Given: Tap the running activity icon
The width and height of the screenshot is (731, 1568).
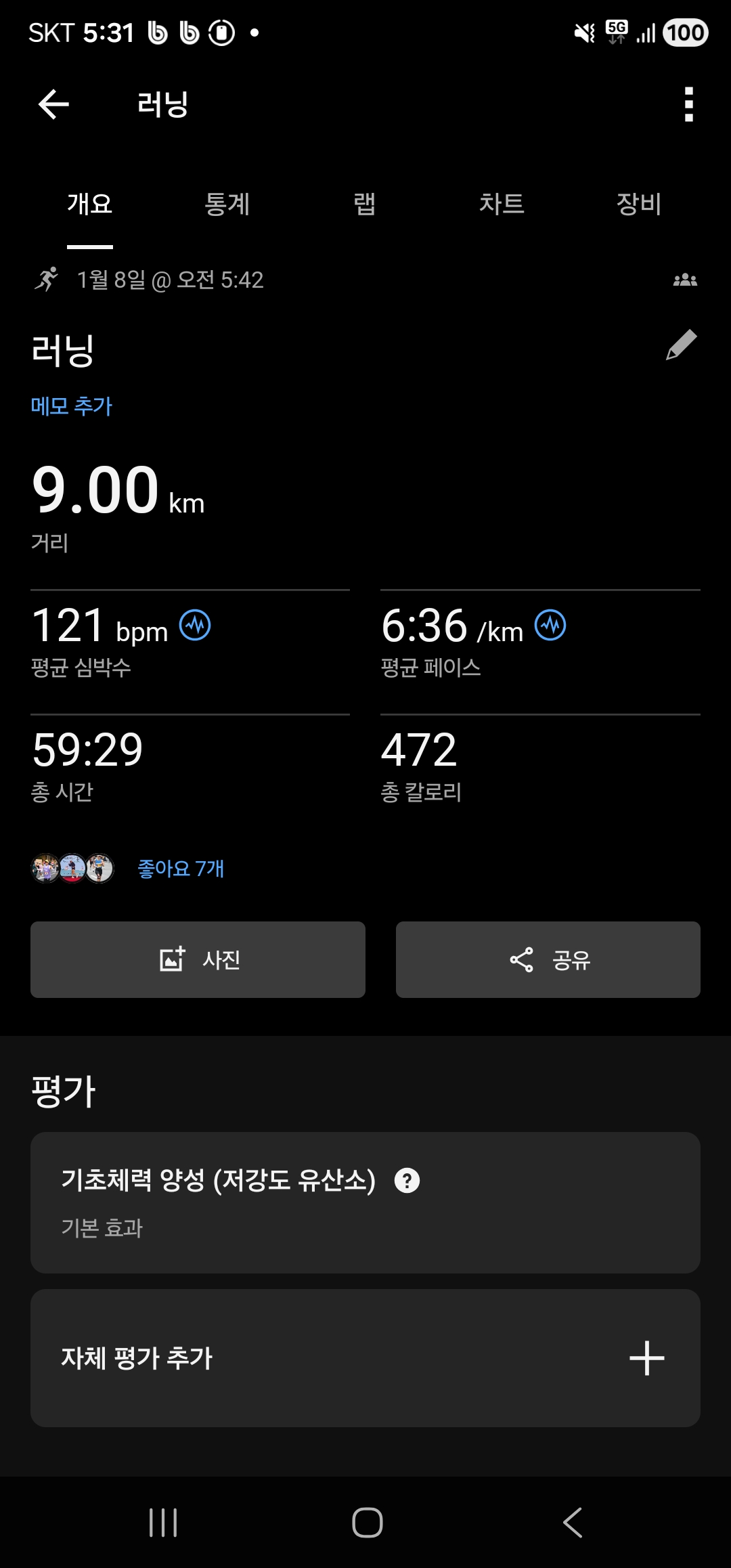Looking at the screenshot, I should (45, 279).
